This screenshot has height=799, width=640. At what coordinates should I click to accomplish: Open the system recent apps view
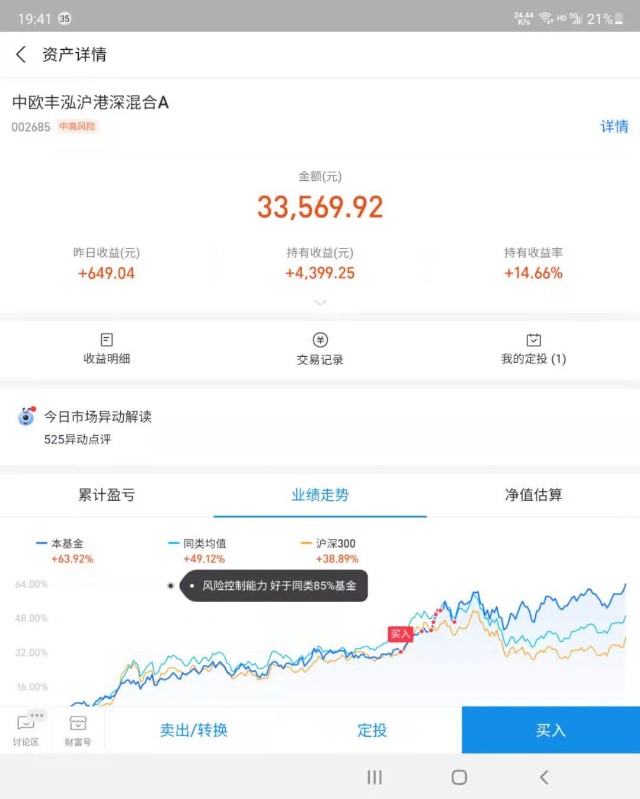(x=375, y=777)
